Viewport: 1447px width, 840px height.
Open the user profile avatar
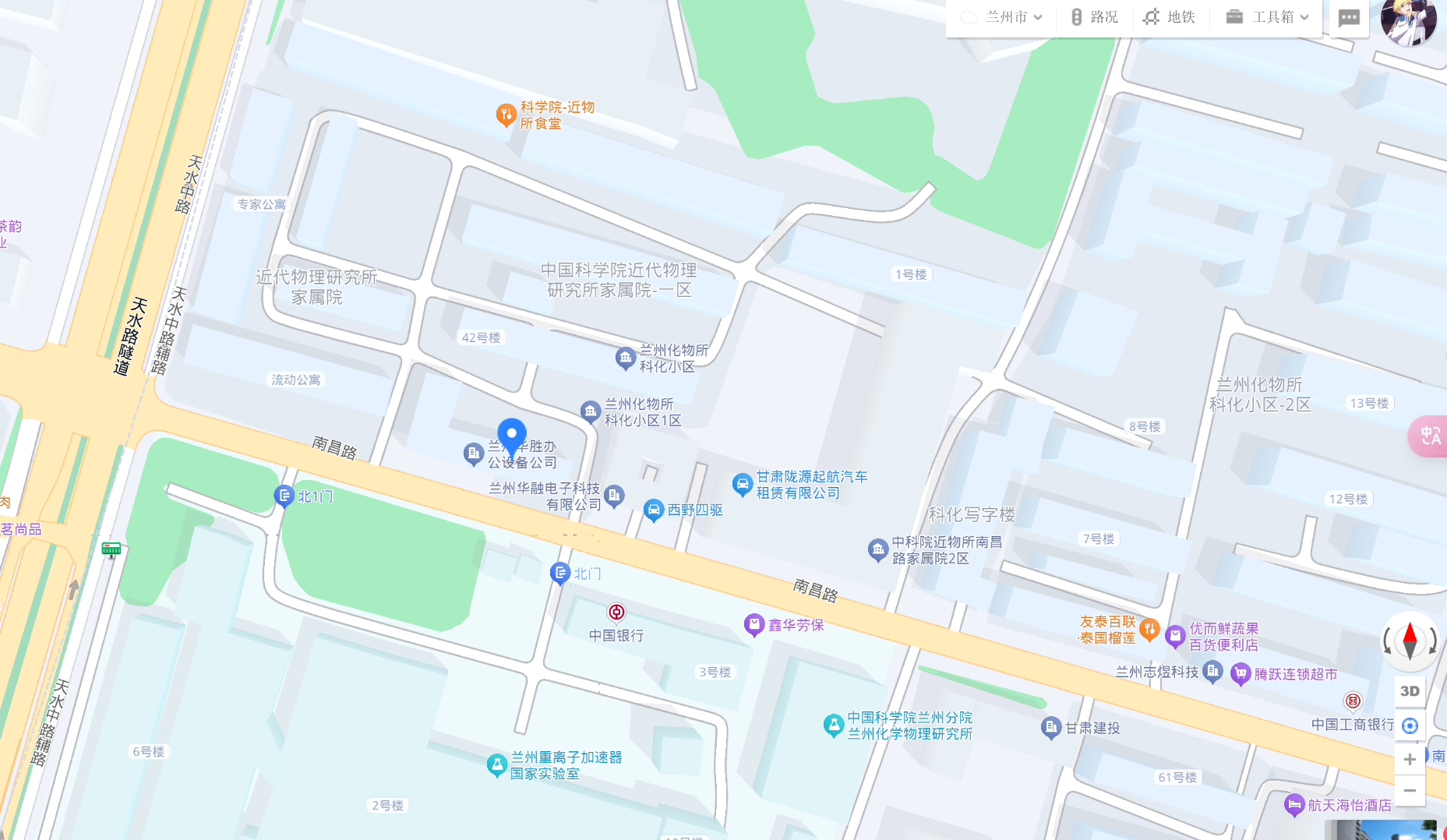1408,20
